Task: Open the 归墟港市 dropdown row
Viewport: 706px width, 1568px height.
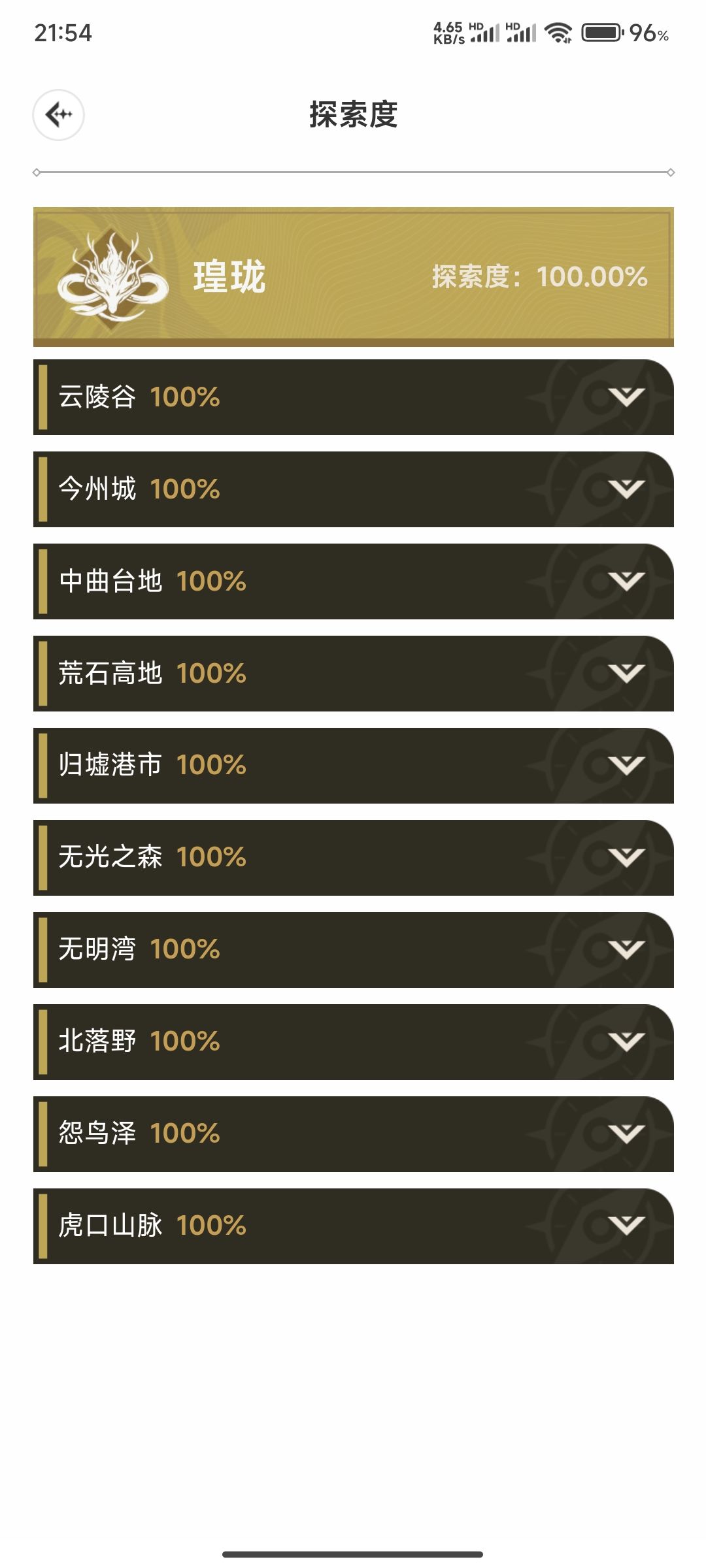Action: click(x=353, y=766)
